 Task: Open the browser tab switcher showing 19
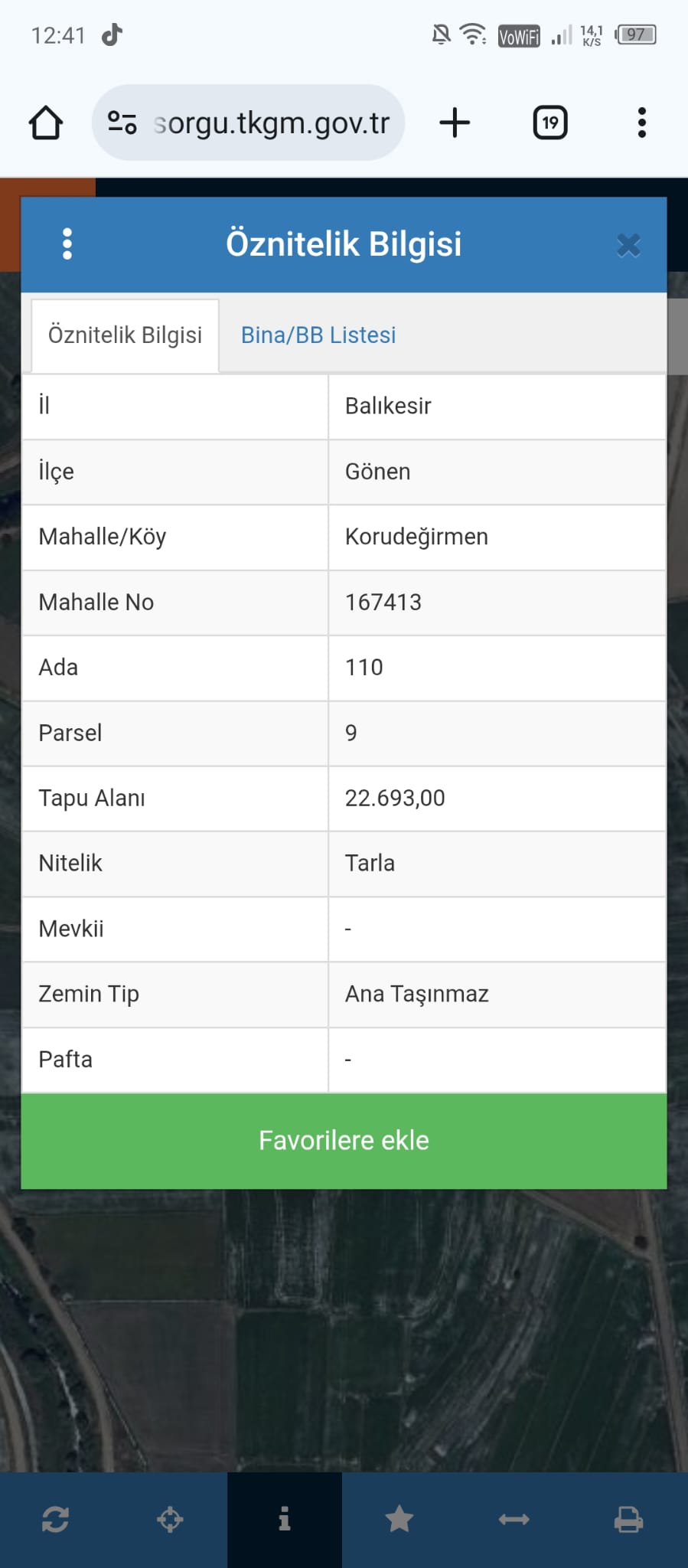549,122
